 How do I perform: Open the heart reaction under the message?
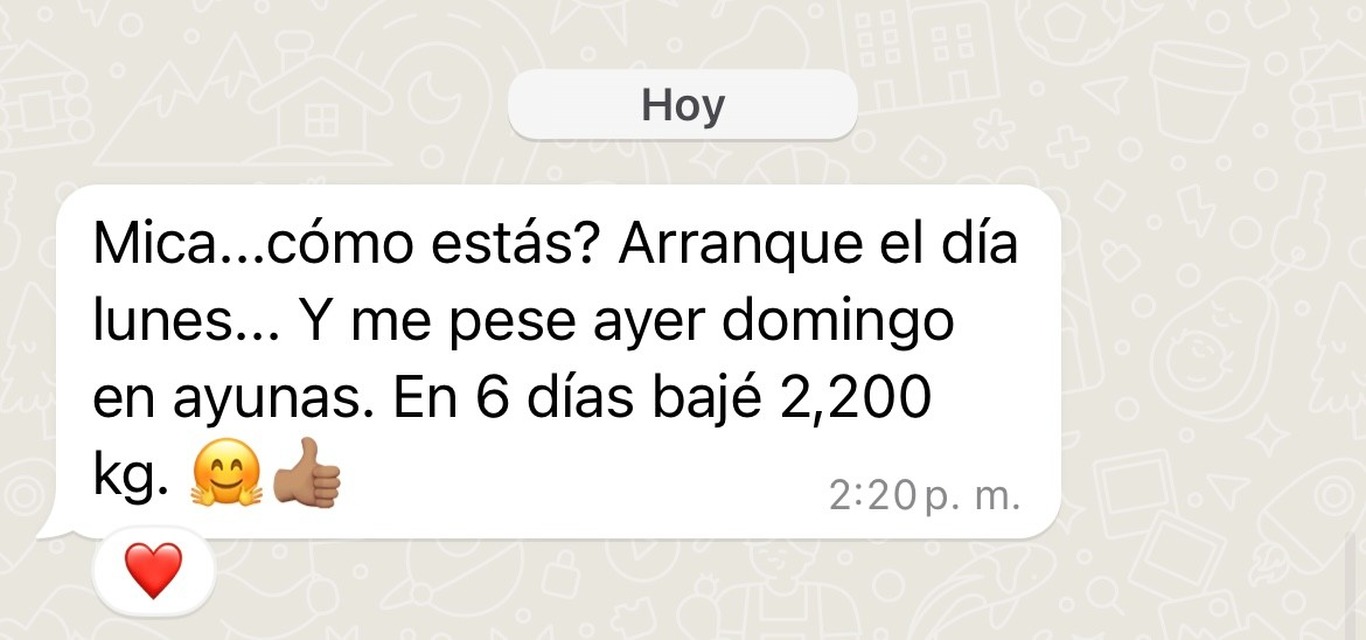(153, 571)
